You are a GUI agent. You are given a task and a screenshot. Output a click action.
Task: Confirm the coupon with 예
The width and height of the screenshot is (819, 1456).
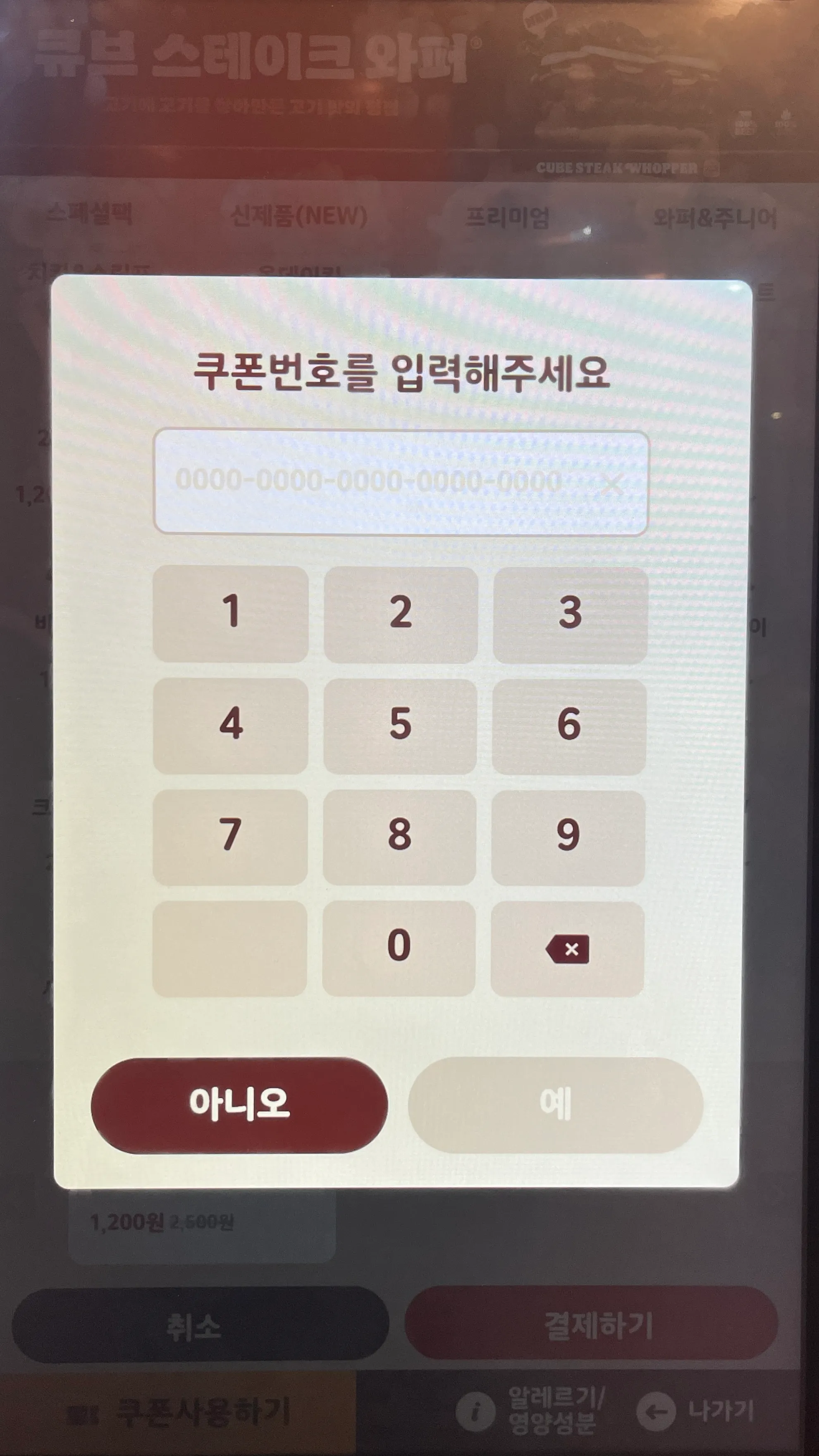pos(556,1105)
